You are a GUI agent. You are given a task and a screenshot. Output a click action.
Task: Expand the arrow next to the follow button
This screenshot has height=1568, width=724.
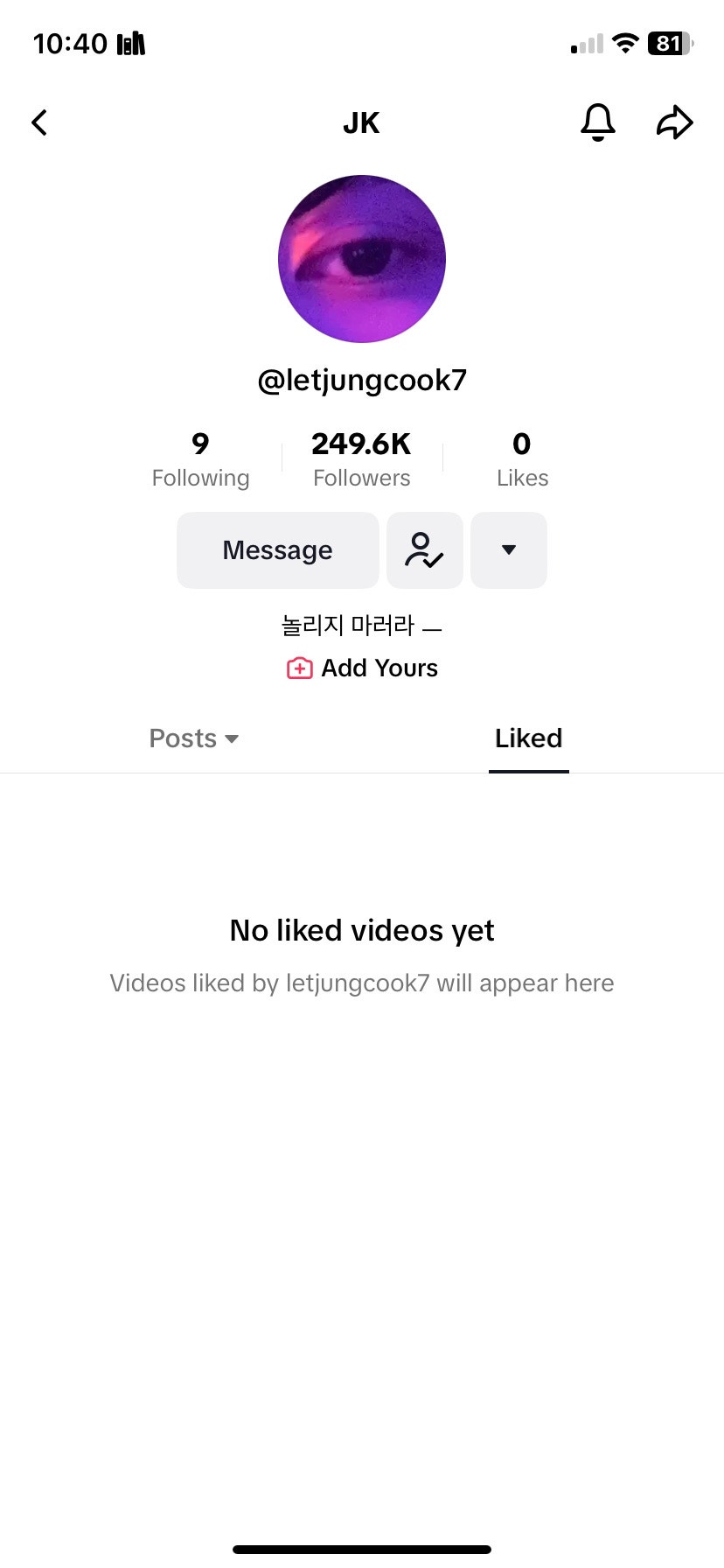(x=508, y=549)
